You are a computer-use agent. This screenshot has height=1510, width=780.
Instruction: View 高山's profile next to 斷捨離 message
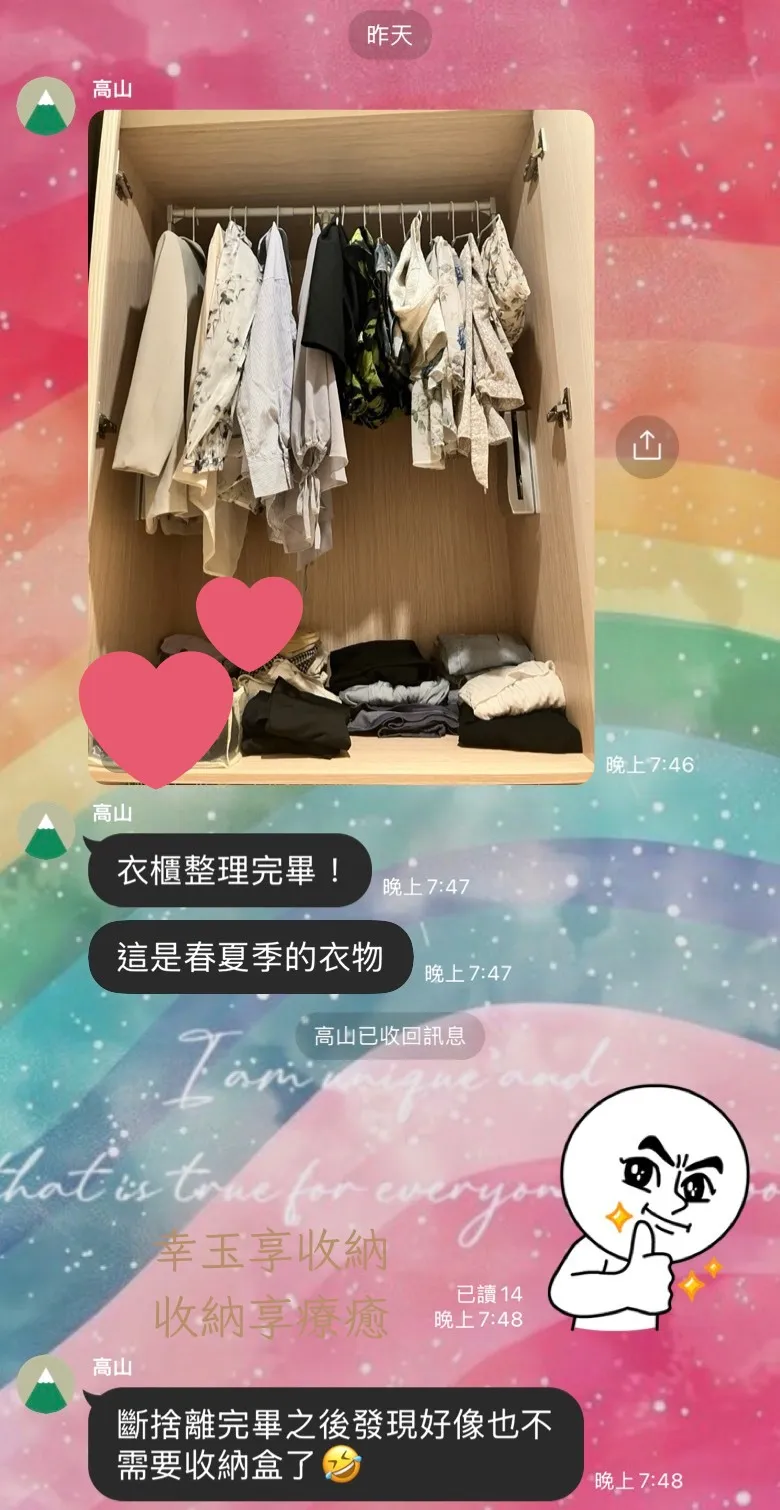tap(46, 1385)
